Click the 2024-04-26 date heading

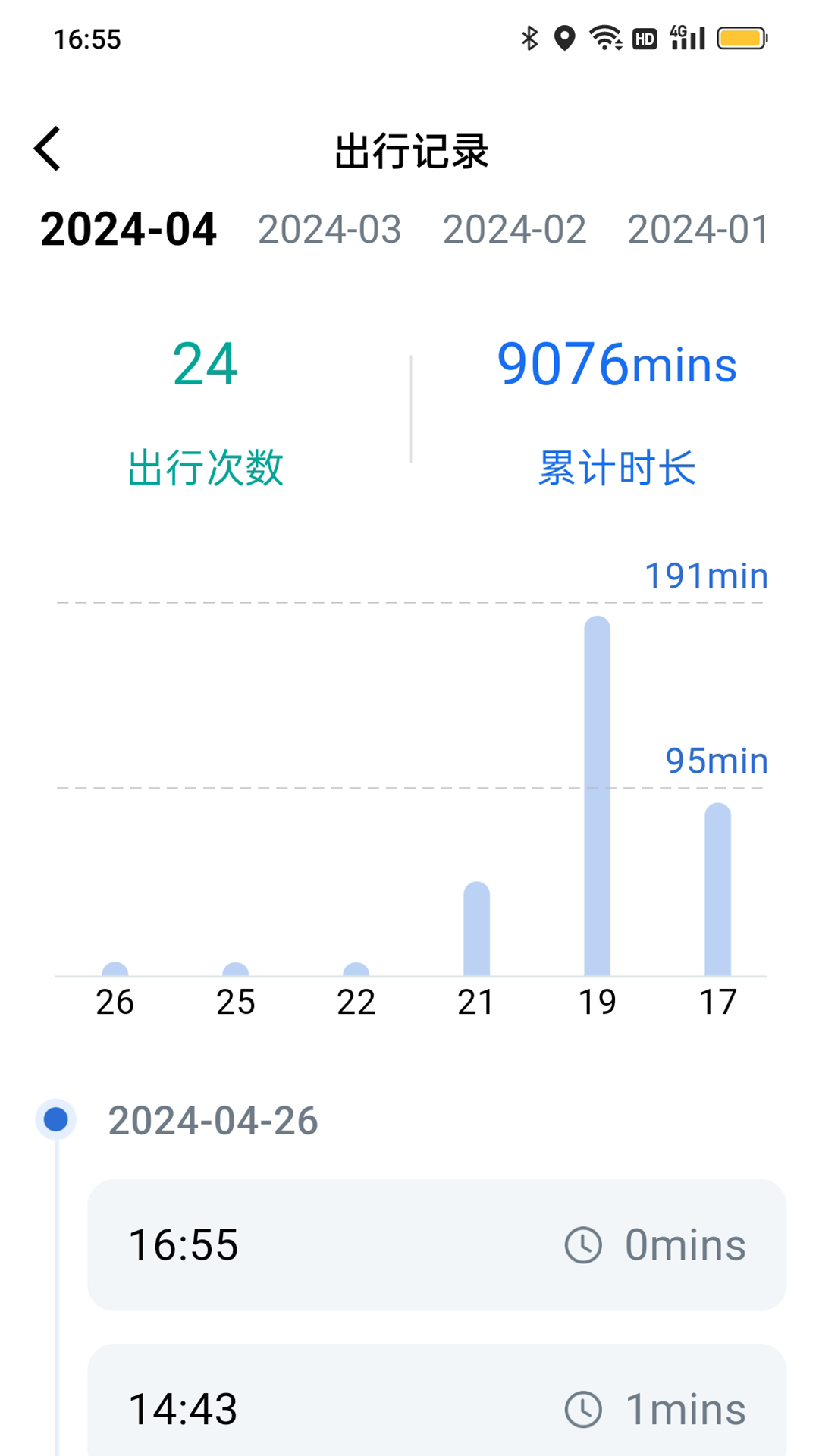(212, 1121)
